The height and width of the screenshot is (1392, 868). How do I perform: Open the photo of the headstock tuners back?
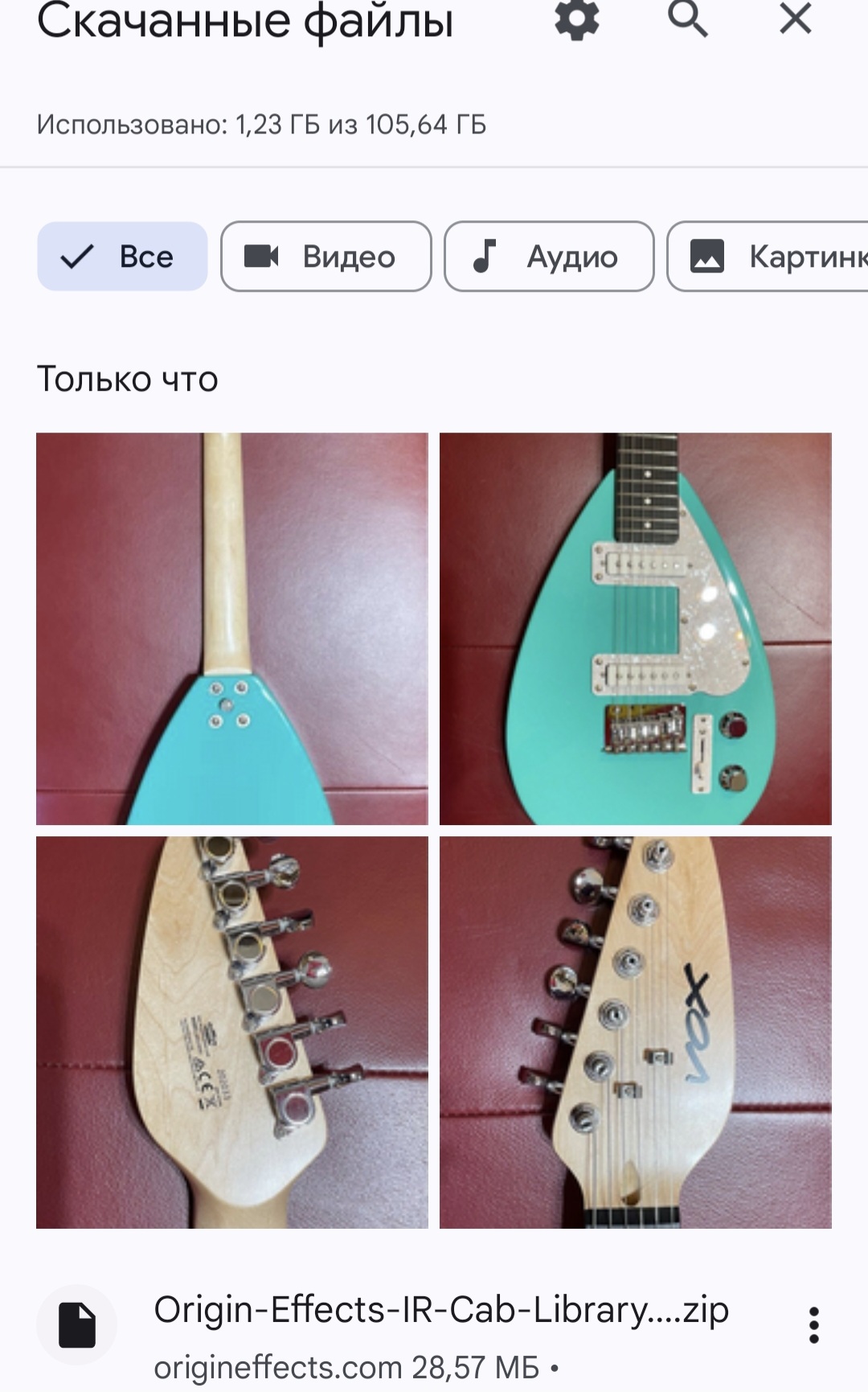[232, 1032]
